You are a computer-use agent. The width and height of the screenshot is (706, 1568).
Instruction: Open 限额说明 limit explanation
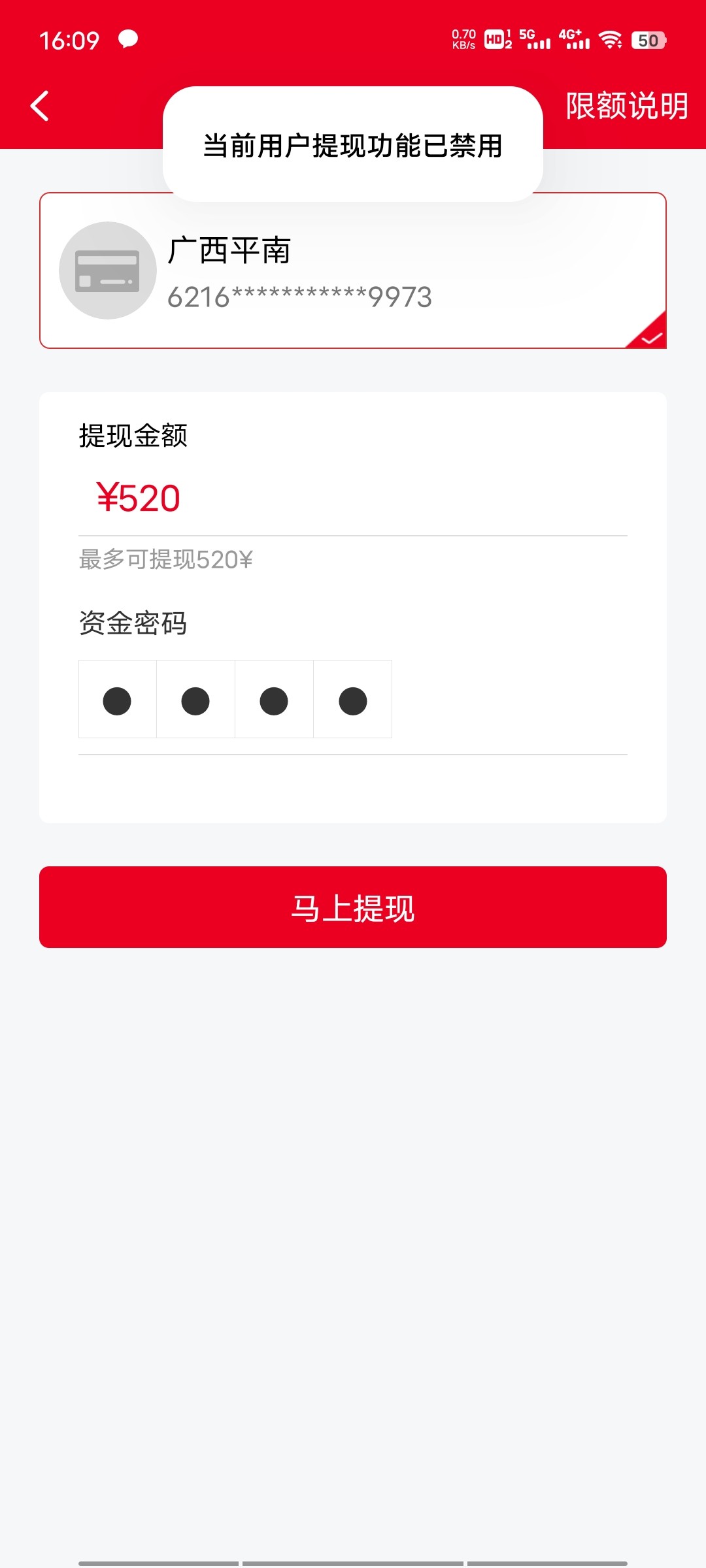[x=626, y=106]
